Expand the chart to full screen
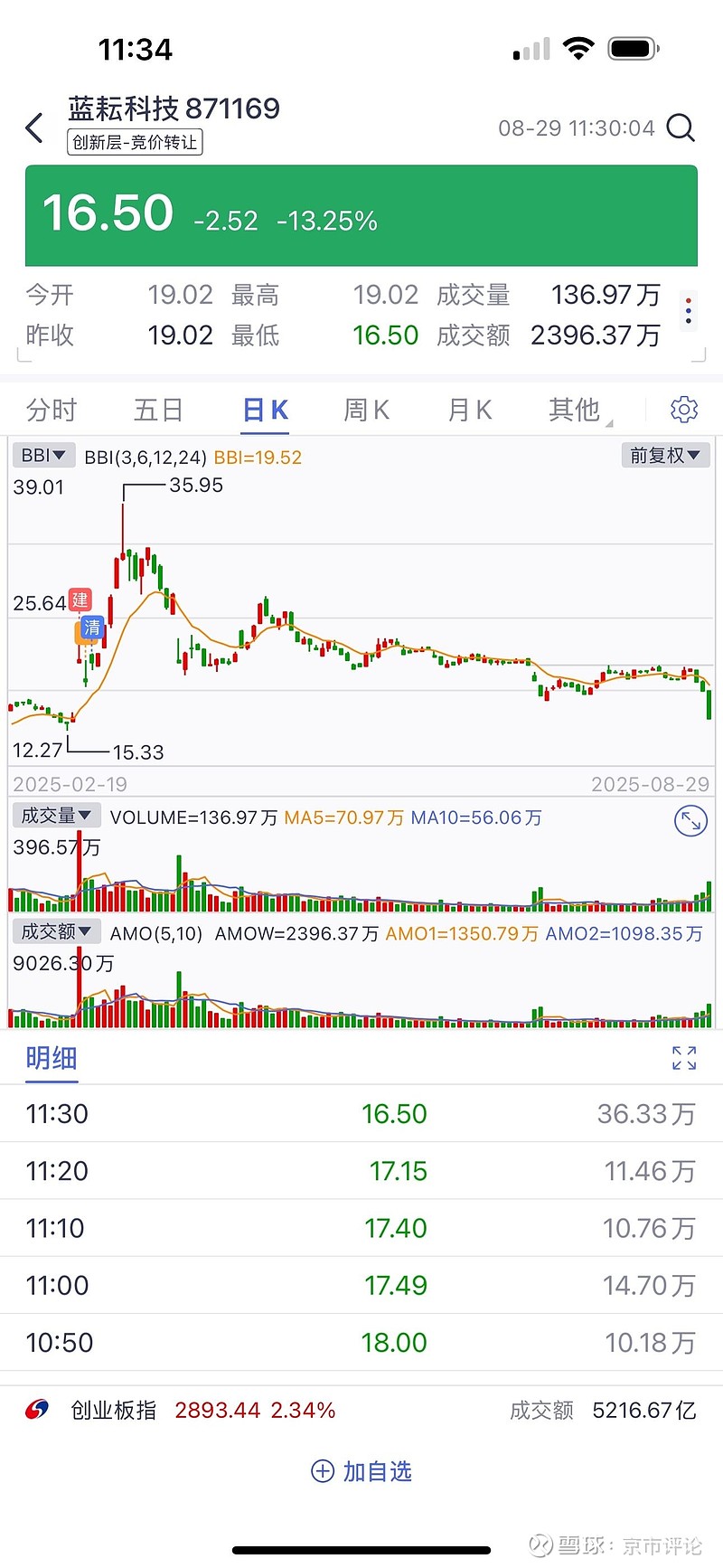The height and width of the screenshot is (1568, 723). coord(690,821)
